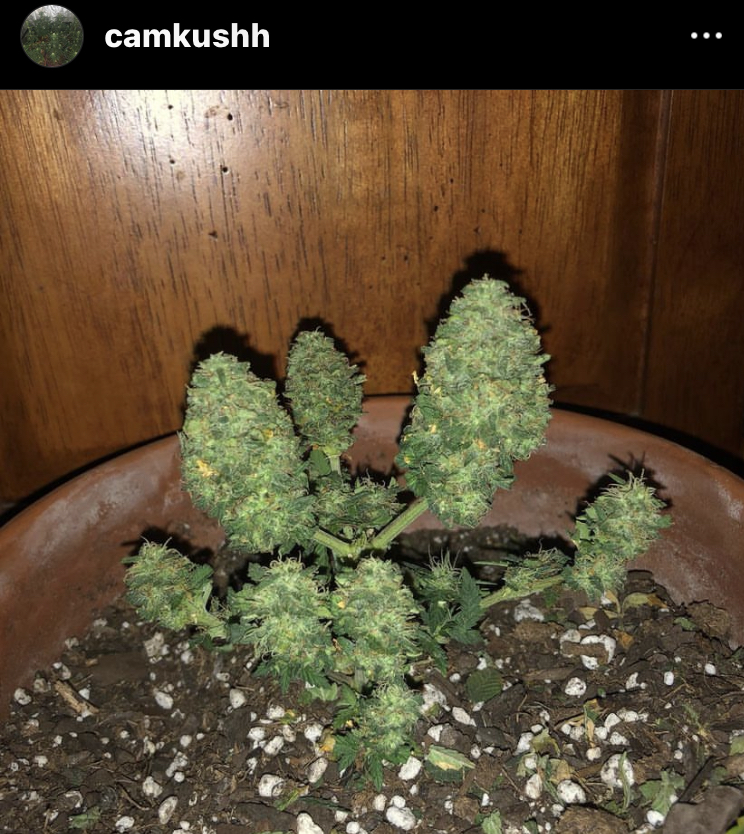Tap the plant photo in camkushh's post
This screenshot has height=834, width=744.
pos(372,460)
